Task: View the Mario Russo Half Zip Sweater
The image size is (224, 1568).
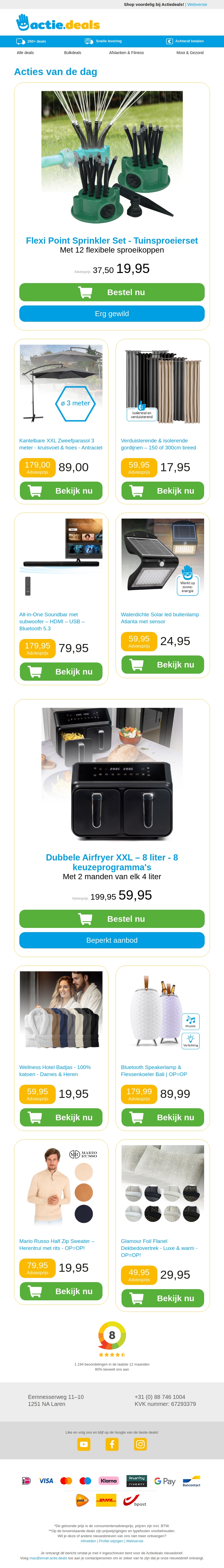Action: pyautogui.click(x=61, y=1291)
